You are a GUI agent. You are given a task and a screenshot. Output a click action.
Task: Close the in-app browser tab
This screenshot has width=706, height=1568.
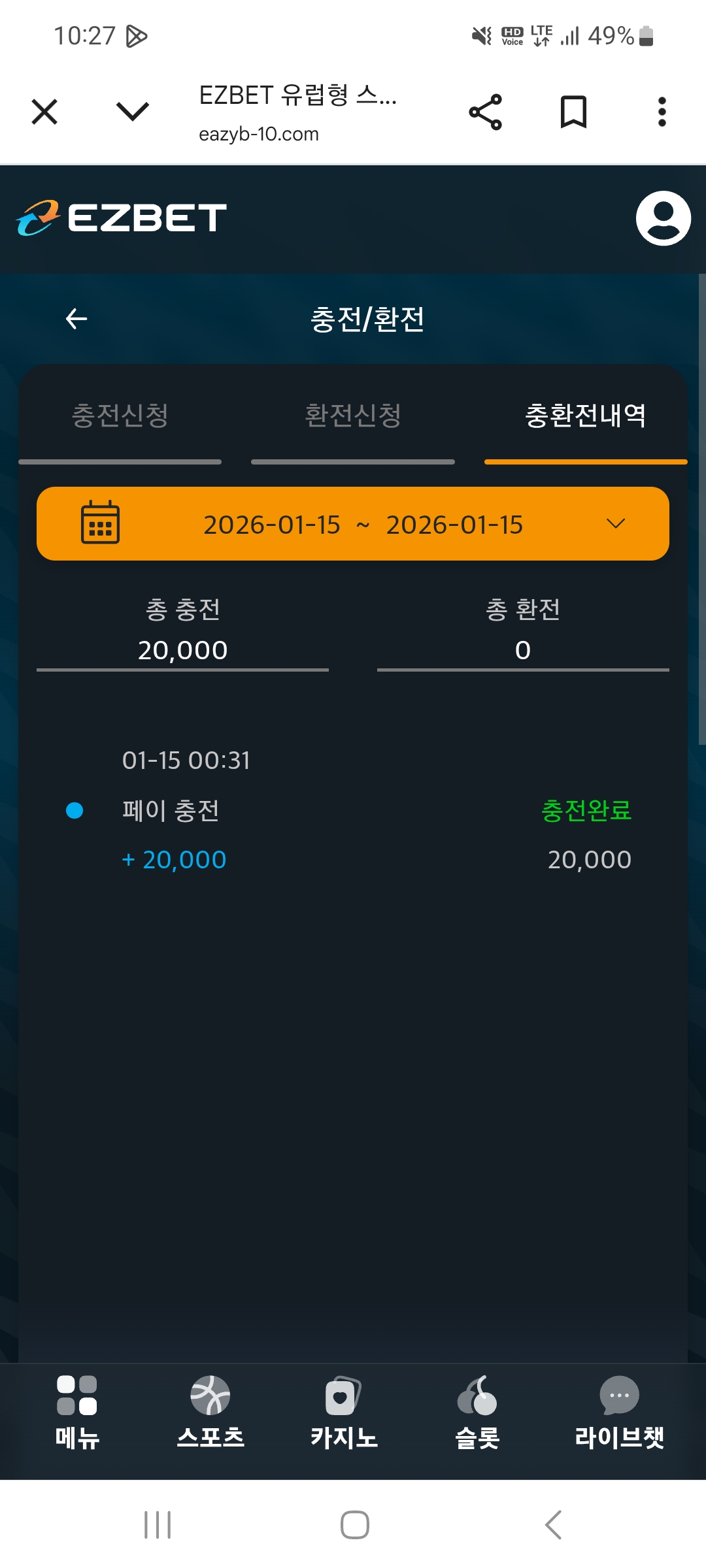point(44,112)
